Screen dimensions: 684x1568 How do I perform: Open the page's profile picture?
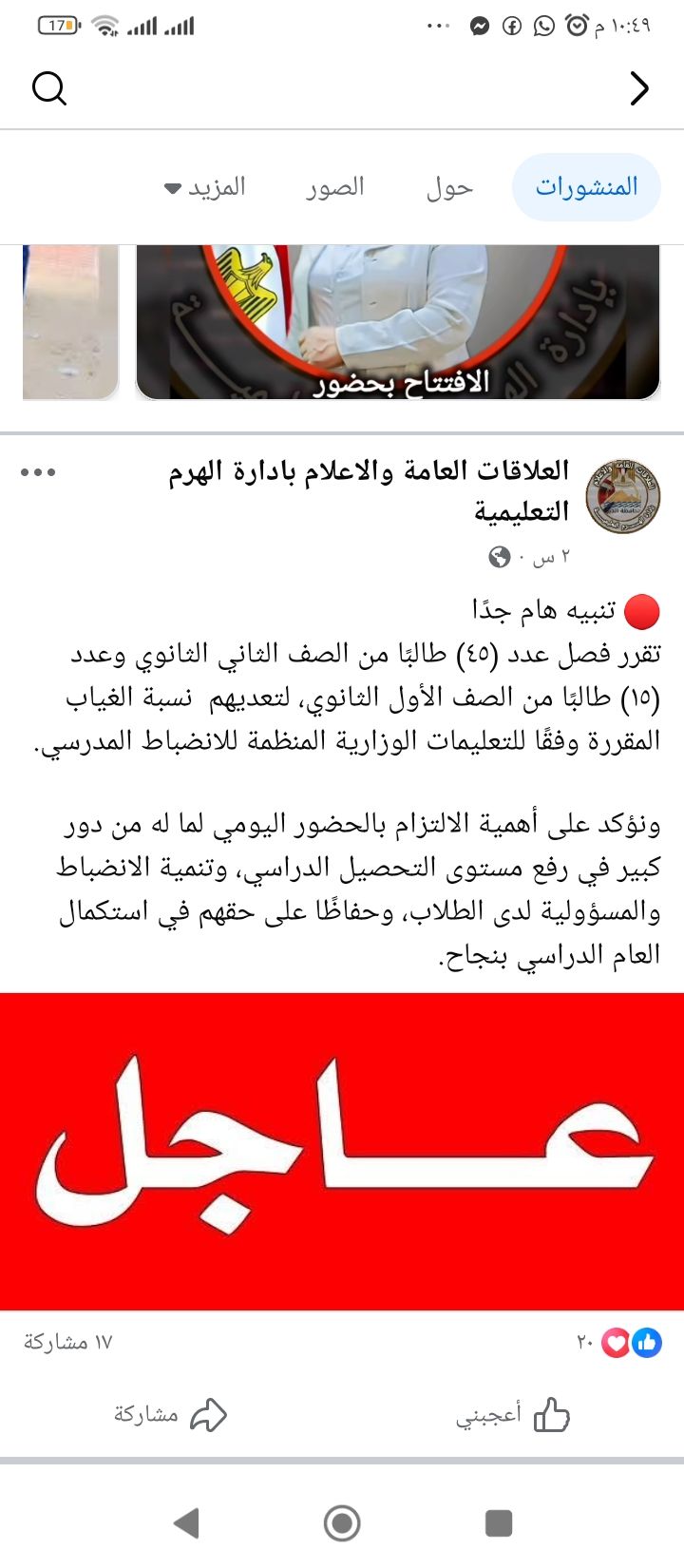(622, 494)
